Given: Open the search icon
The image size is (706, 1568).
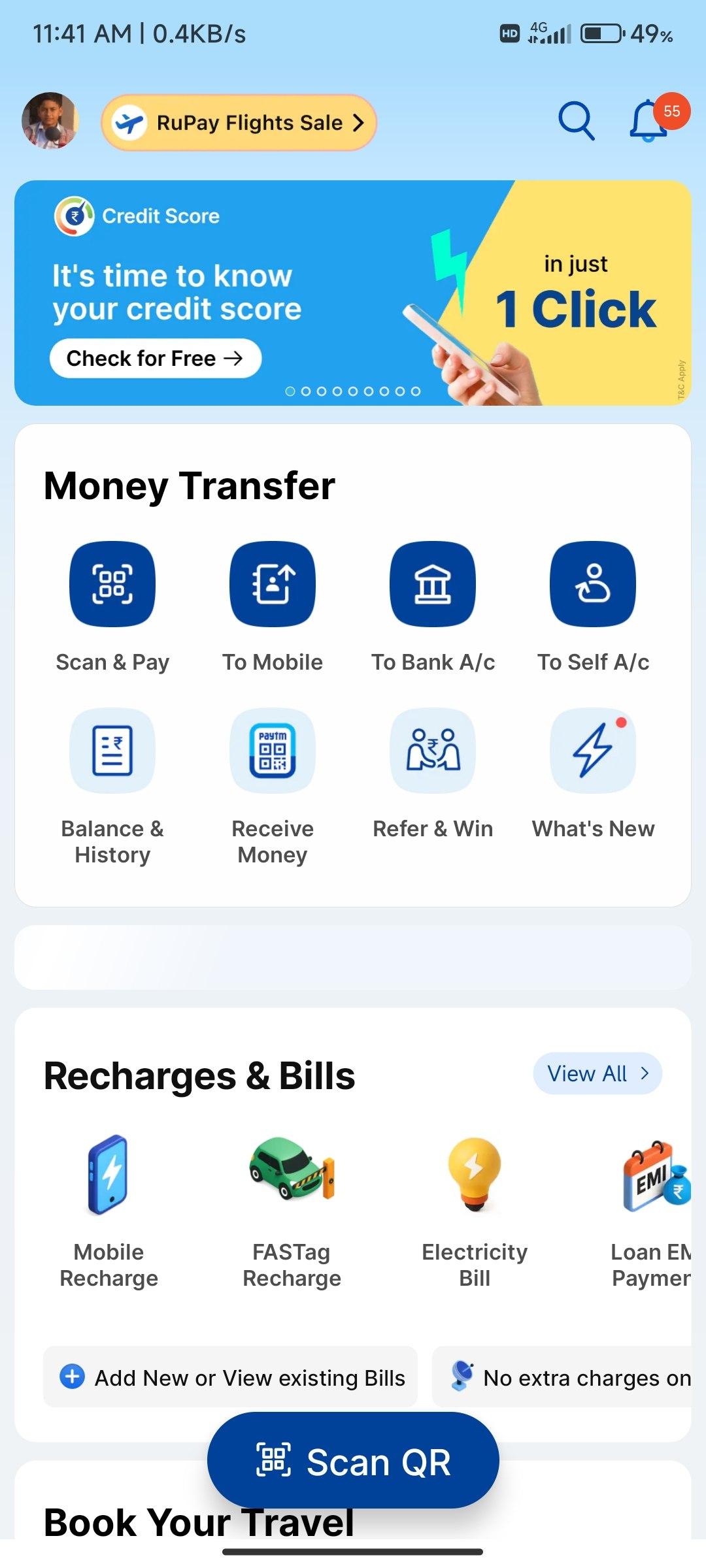Looking at the screenshot, I should [576, 121].
